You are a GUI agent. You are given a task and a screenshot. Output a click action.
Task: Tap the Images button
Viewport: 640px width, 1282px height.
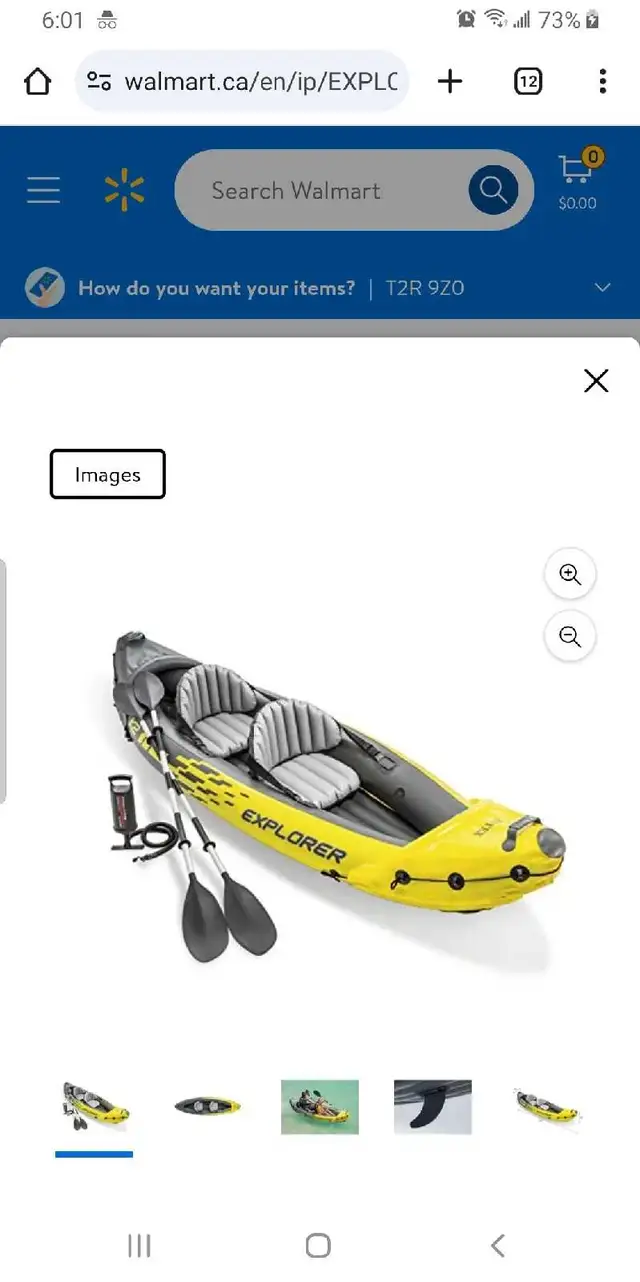[x=108, y=475]
